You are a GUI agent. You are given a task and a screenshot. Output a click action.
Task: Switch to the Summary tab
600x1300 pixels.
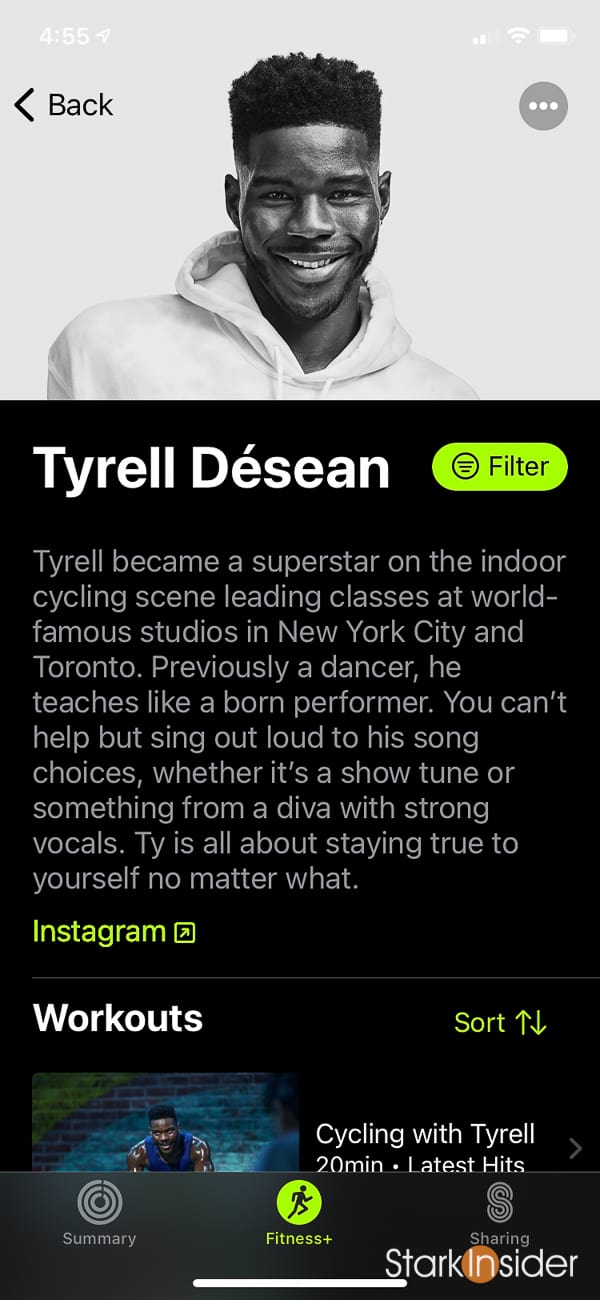click(99, 1212)
